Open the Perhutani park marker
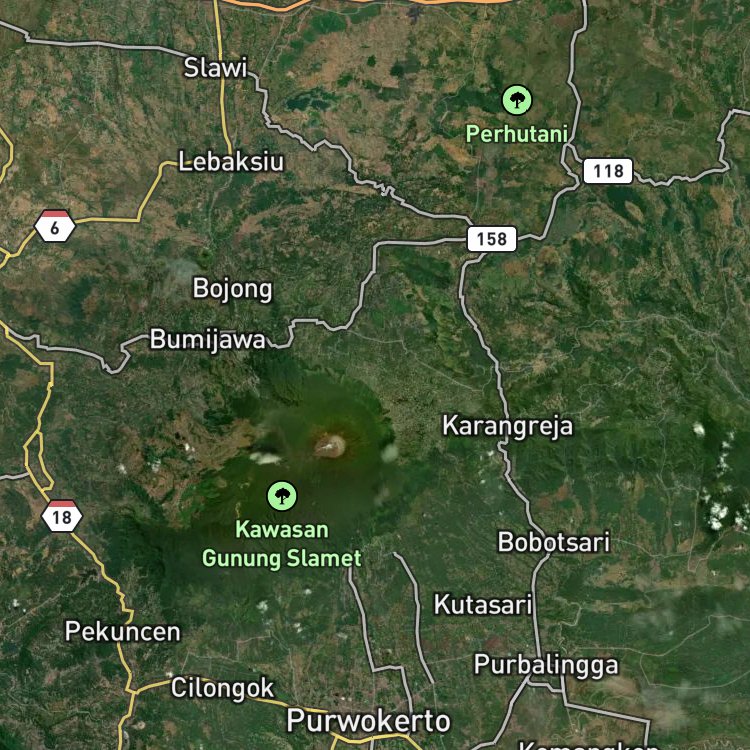The width and height of the screenshot is (750, 750). click(517, 100)
